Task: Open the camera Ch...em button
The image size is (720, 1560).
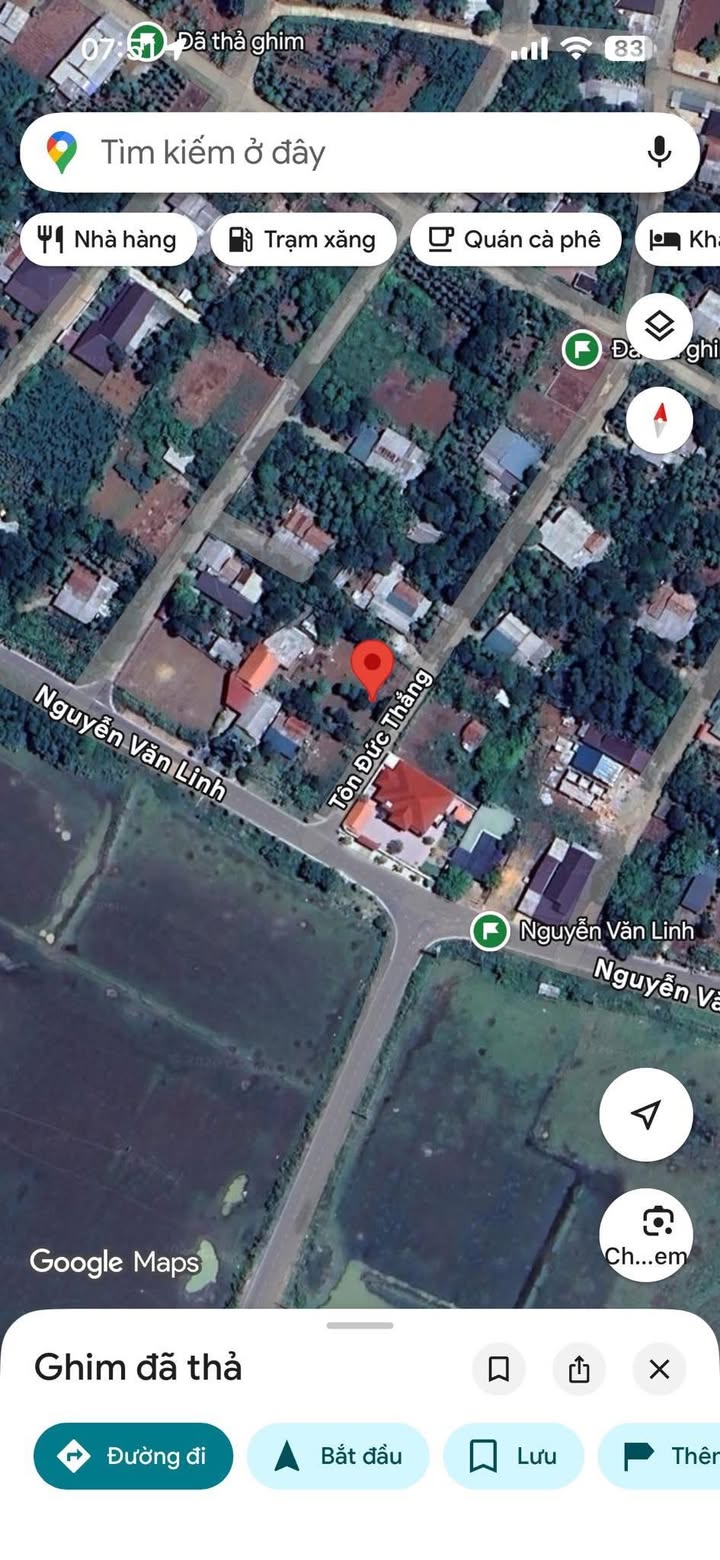Action: point(646,1234)
